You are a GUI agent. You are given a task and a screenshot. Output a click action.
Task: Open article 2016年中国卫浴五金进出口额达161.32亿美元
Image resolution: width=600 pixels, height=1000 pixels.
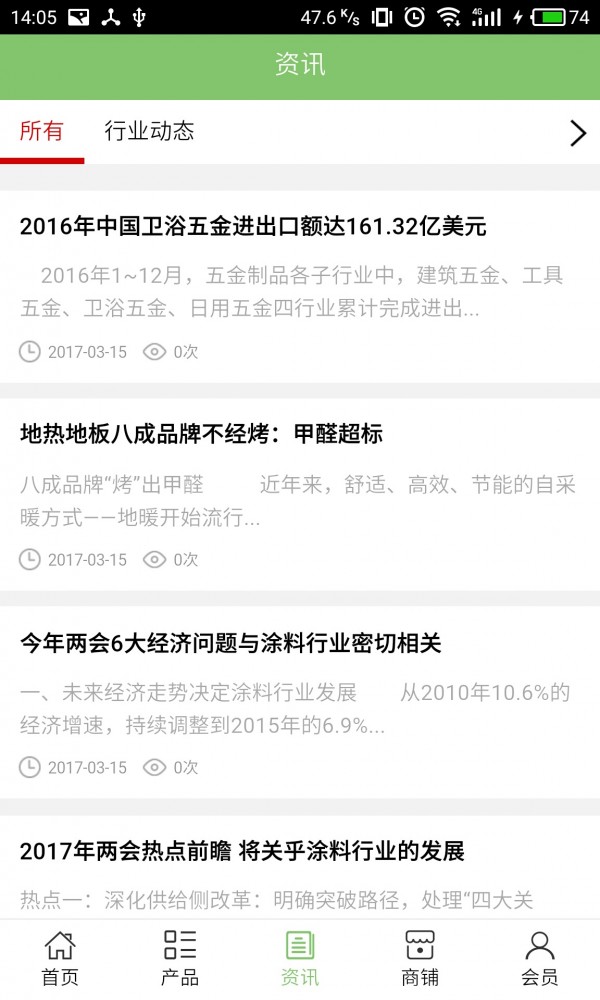pos(253,226)
